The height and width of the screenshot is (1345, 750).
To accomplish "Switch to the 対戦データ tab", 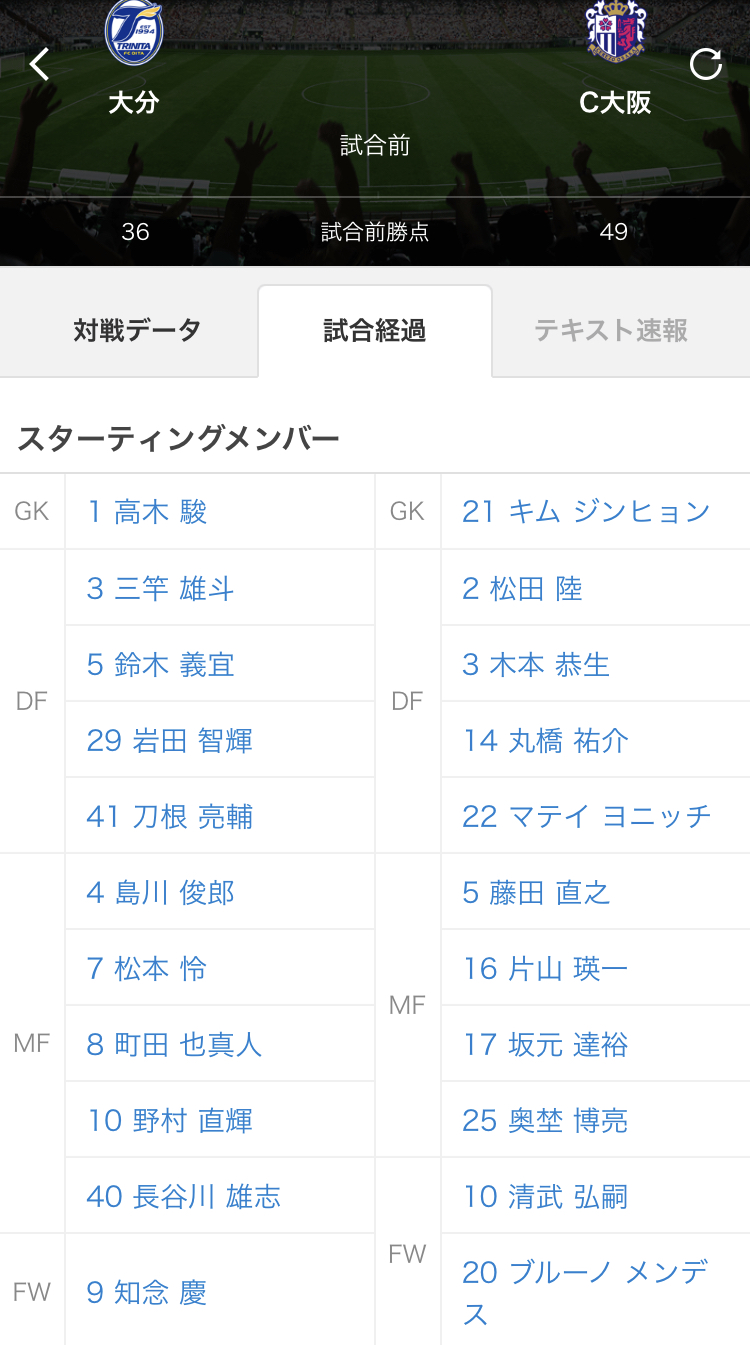I will (137, 331).
